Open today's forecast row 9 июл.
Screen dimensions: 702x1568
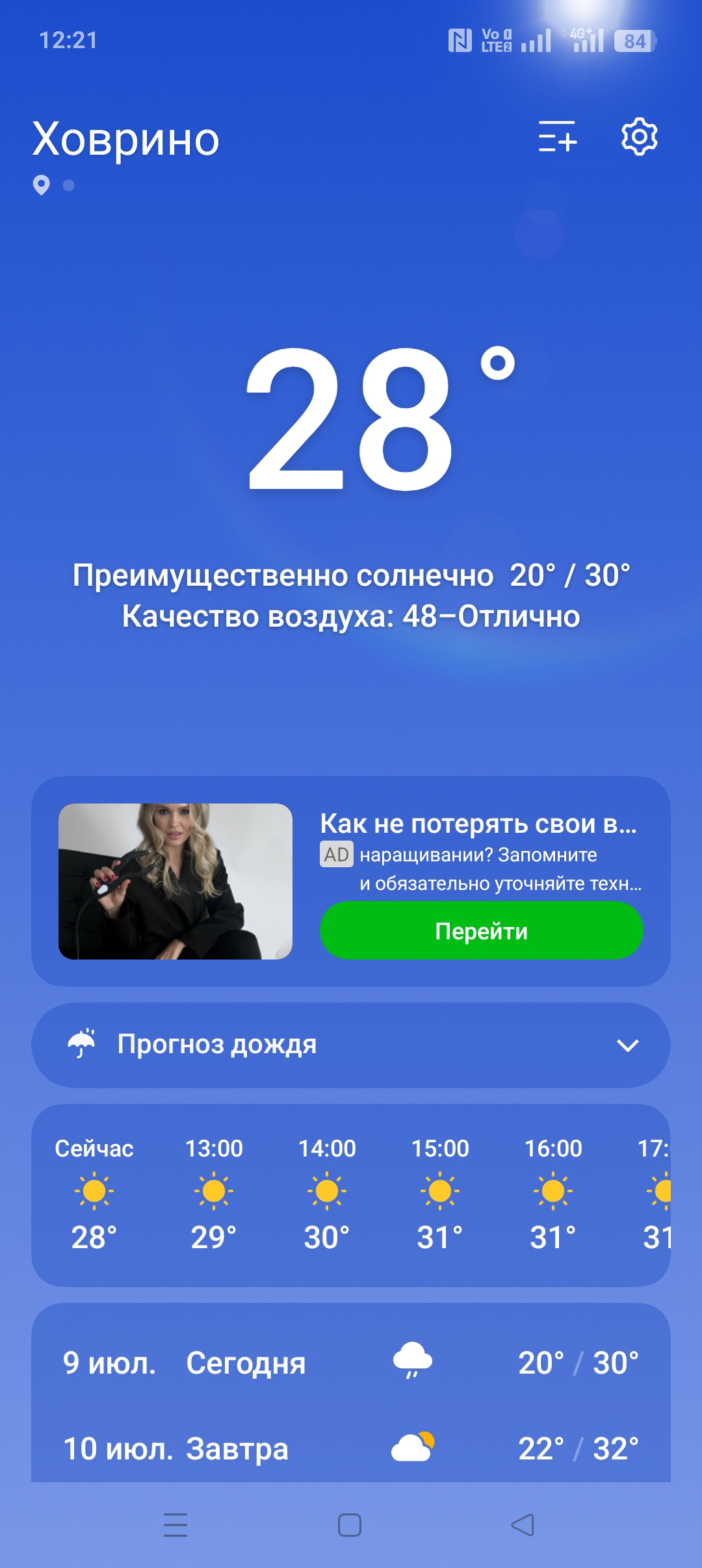coord(351,1363)
